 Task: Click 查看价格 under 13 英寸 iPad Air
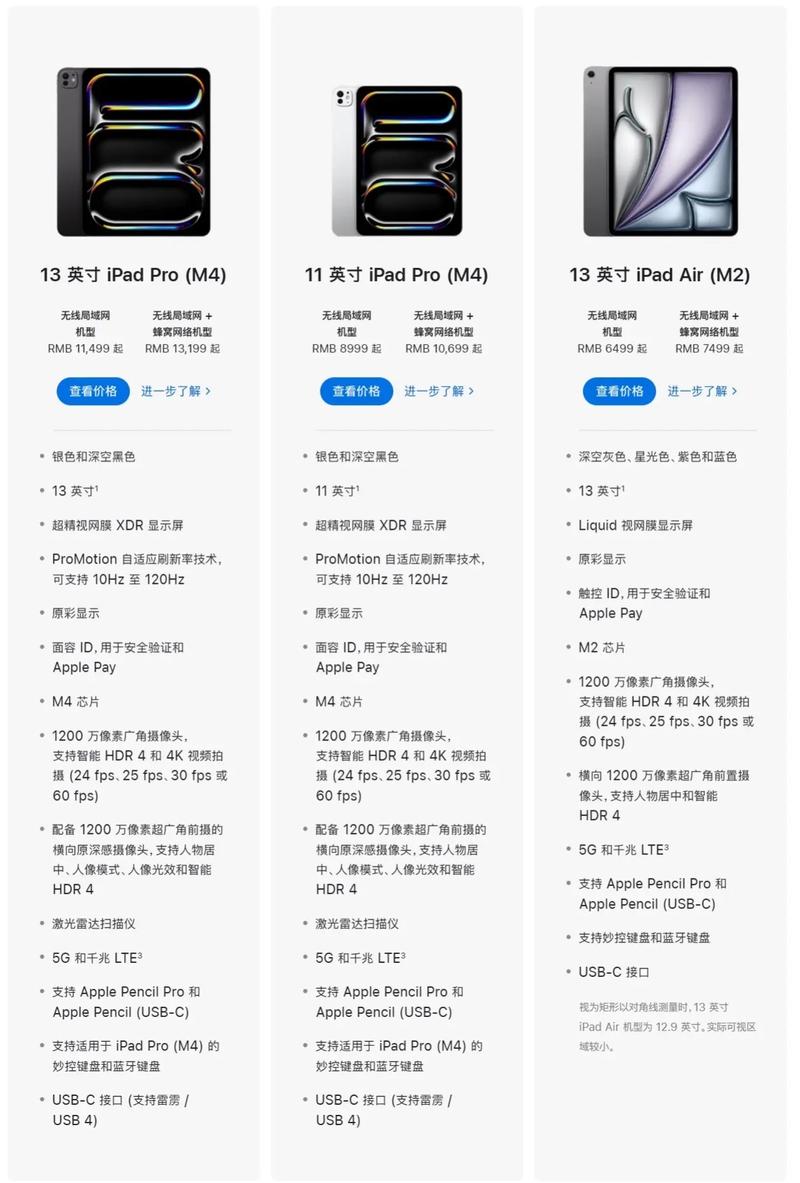coord(618,391)
